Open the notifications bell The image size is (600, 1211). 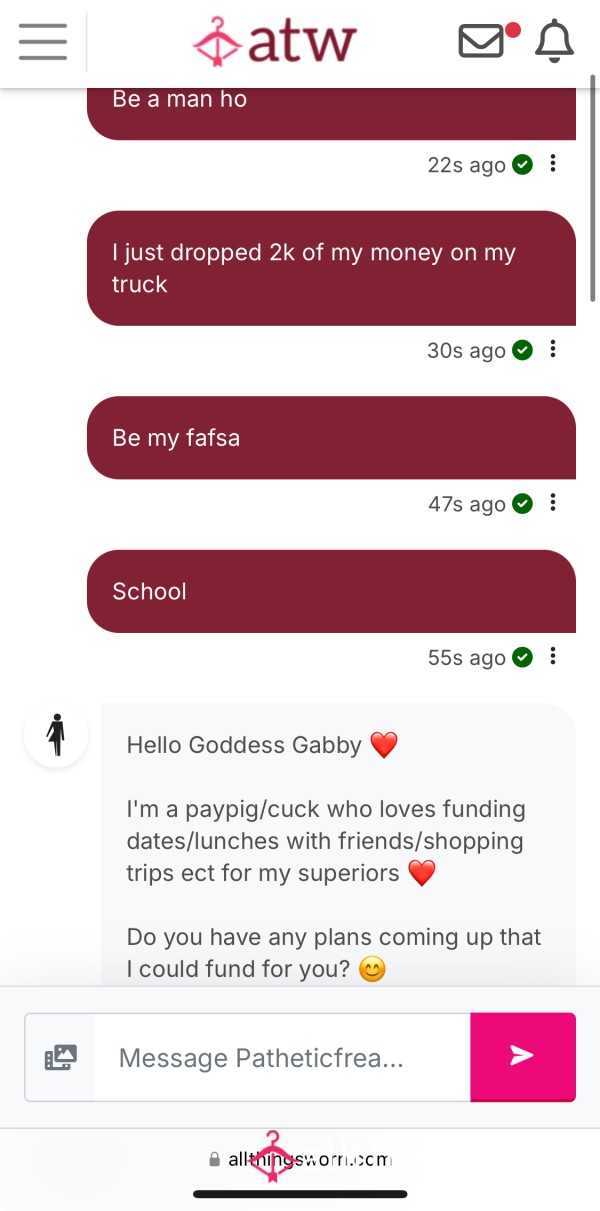tap(555, 41)
